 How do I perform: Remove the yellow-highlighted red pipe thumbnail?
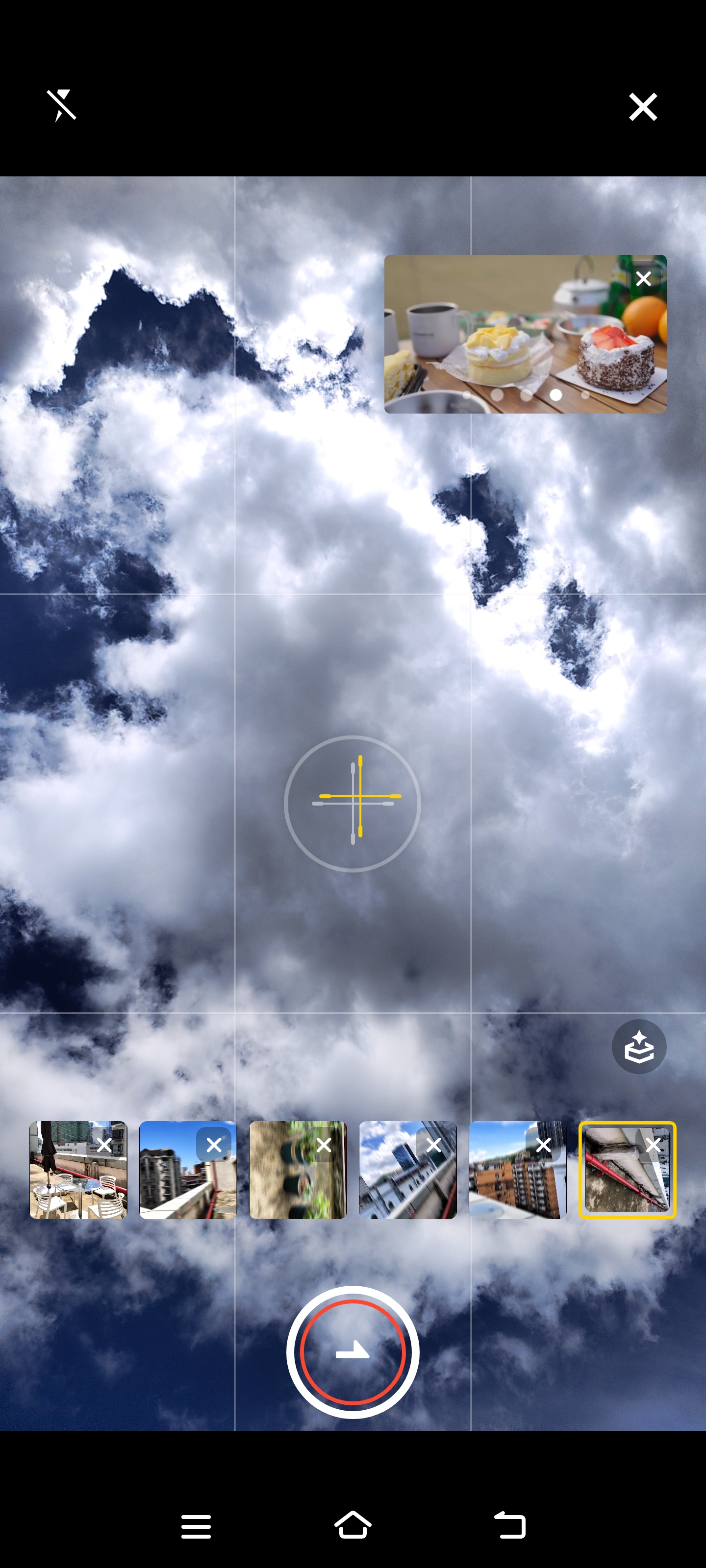pyautogui.click(x=653, y=1145)
